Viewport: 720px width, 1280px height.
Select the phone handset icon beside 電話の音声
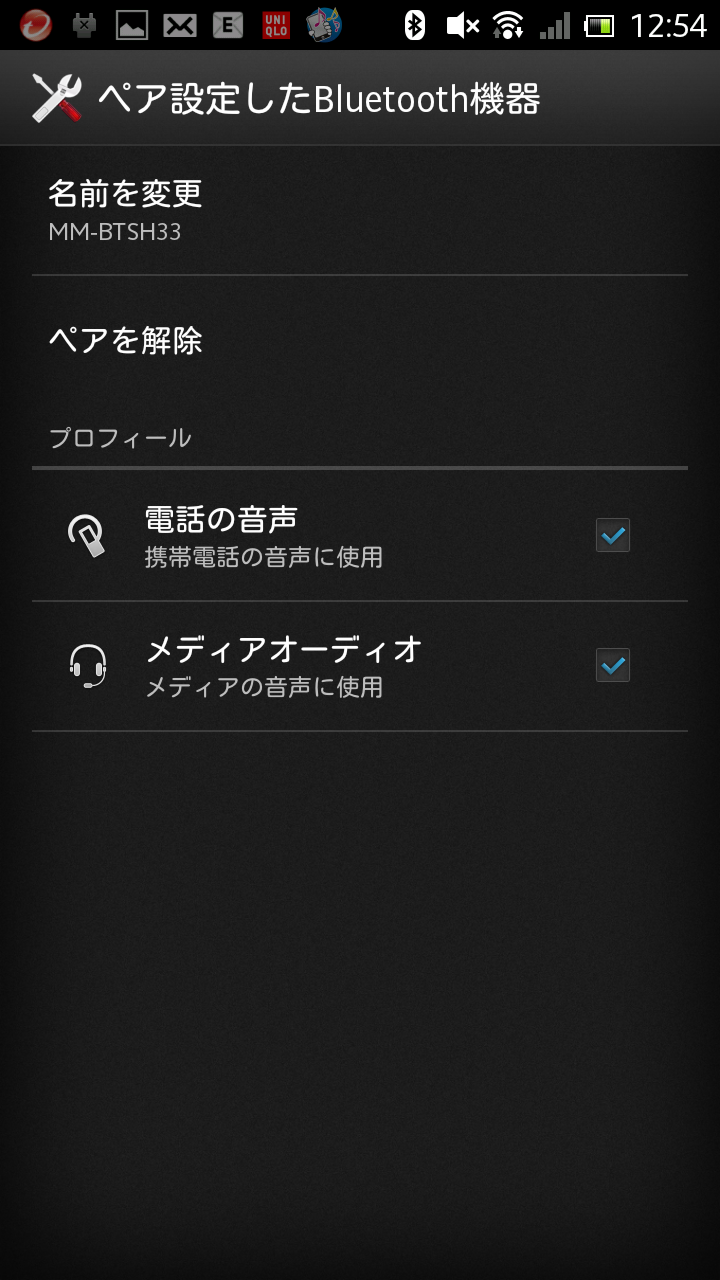(x=88, y=535)
